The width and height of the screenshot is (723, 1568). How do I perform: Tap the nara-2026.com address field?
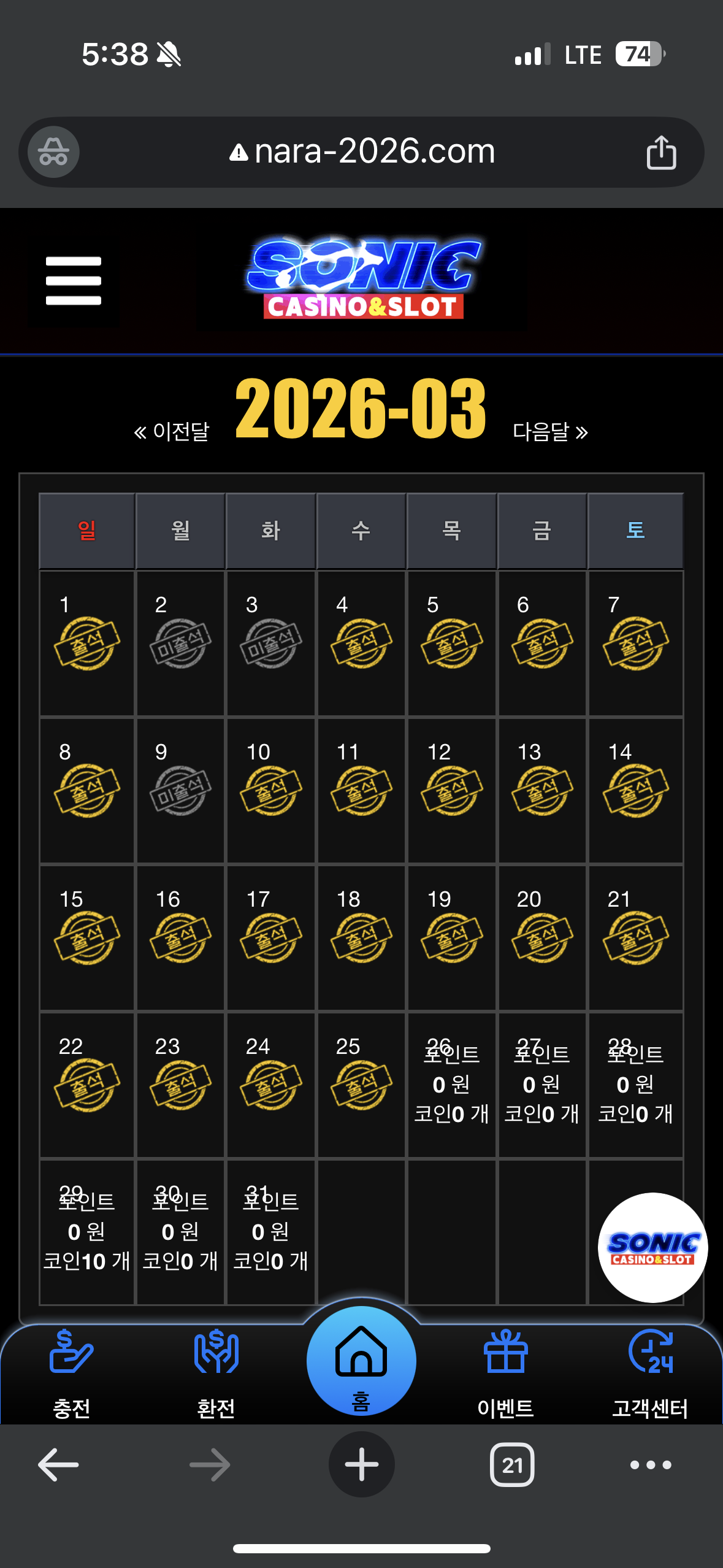(362, 152)
